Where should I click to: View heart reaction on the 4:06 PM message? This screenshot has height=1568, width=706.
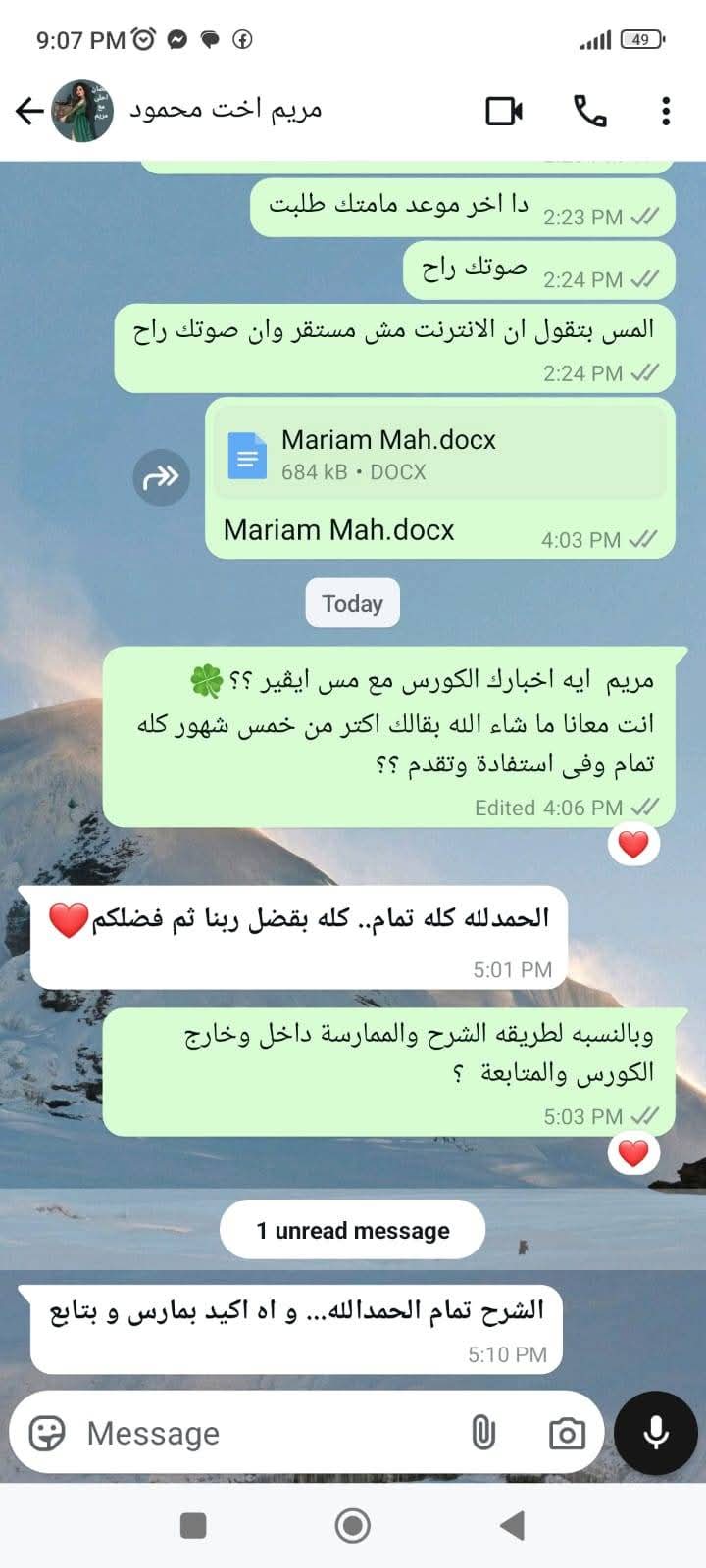pos(632,844)
